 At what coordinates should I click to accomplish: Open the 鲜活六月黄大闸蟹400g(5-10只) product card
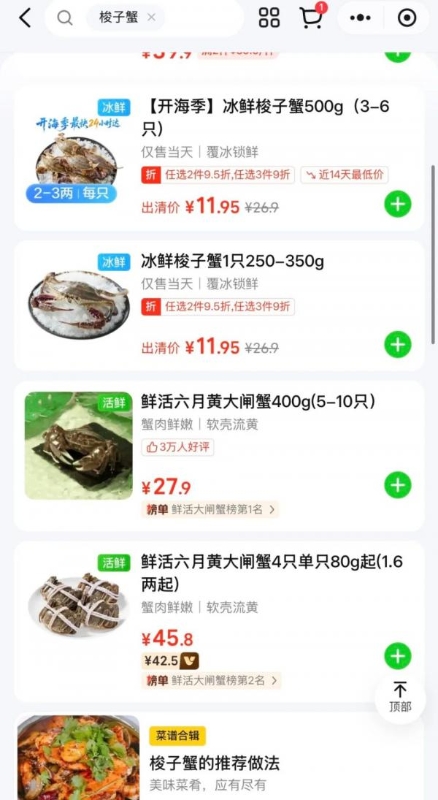coord(219,456)
